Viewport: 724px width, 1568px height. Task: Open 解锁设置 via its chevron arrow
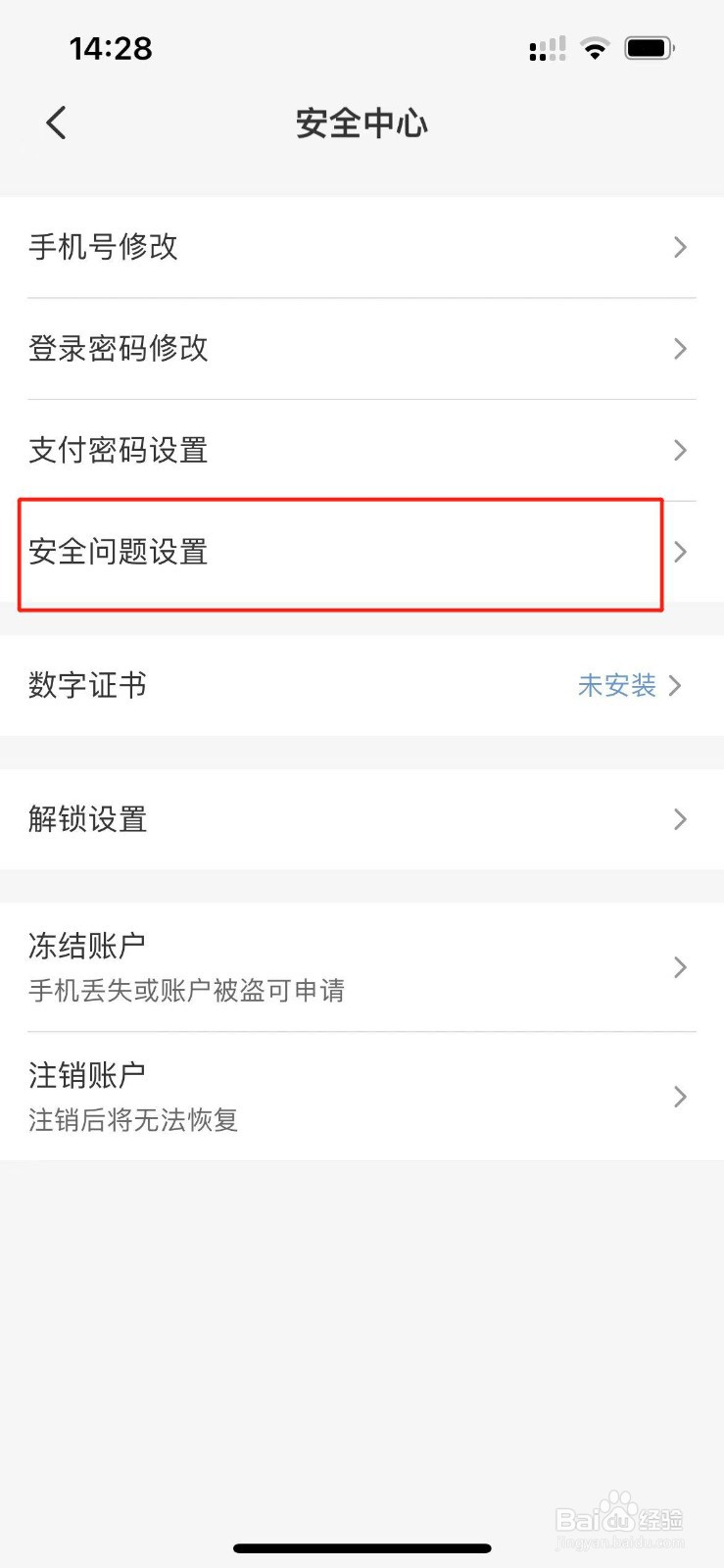coord(680,819)
